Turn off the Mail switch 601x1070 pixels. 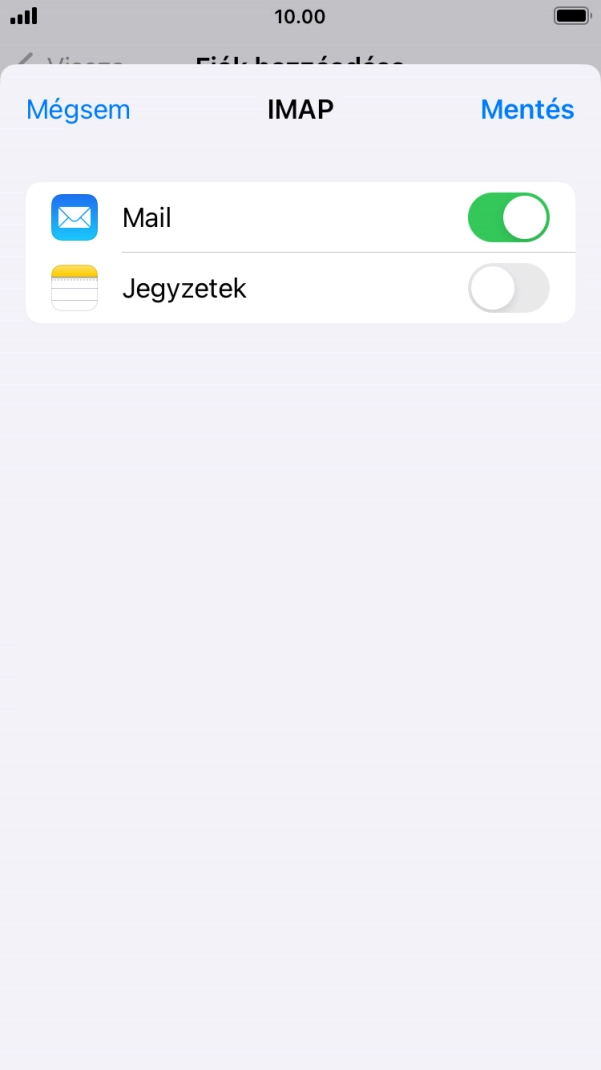508,218
